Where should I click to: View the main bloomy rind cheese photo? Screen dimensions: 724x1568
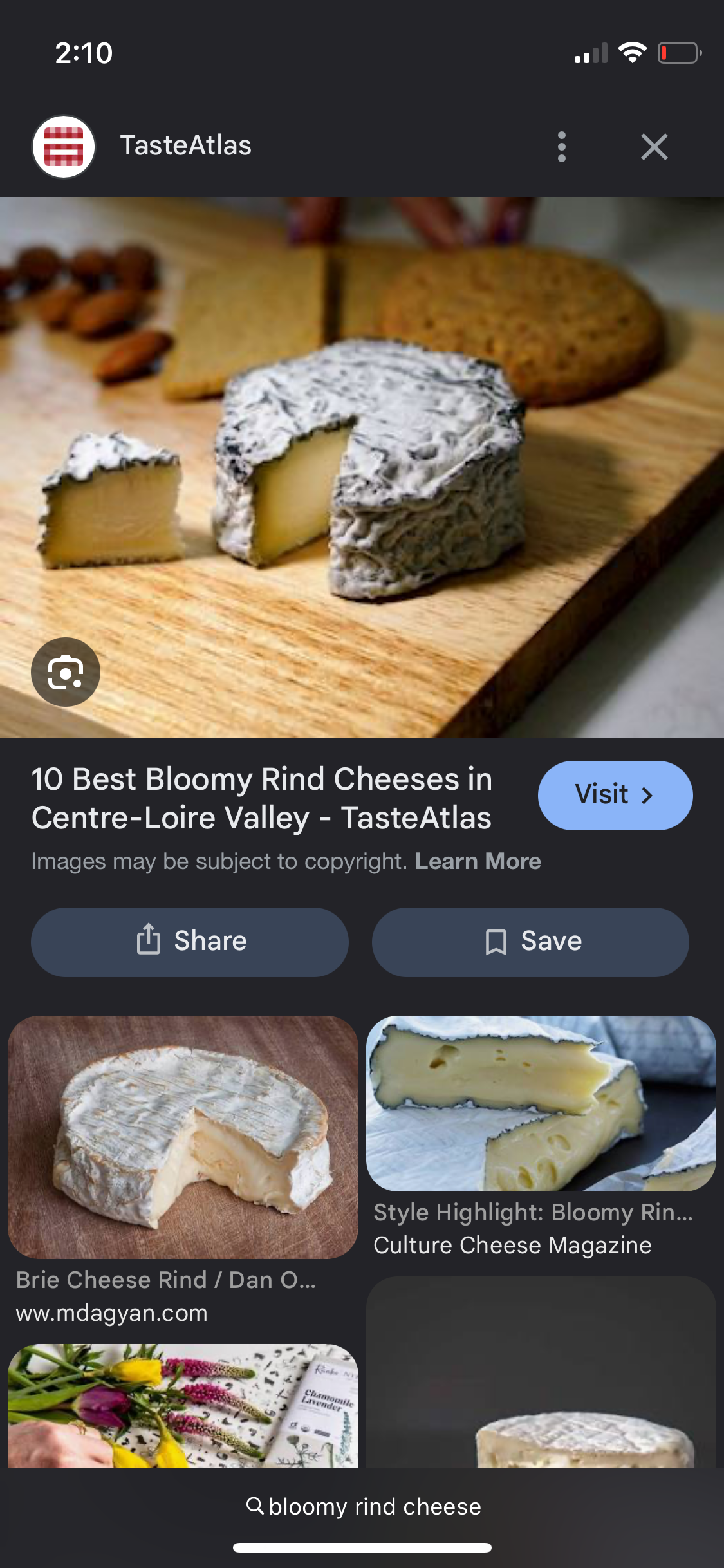point(362,467)
